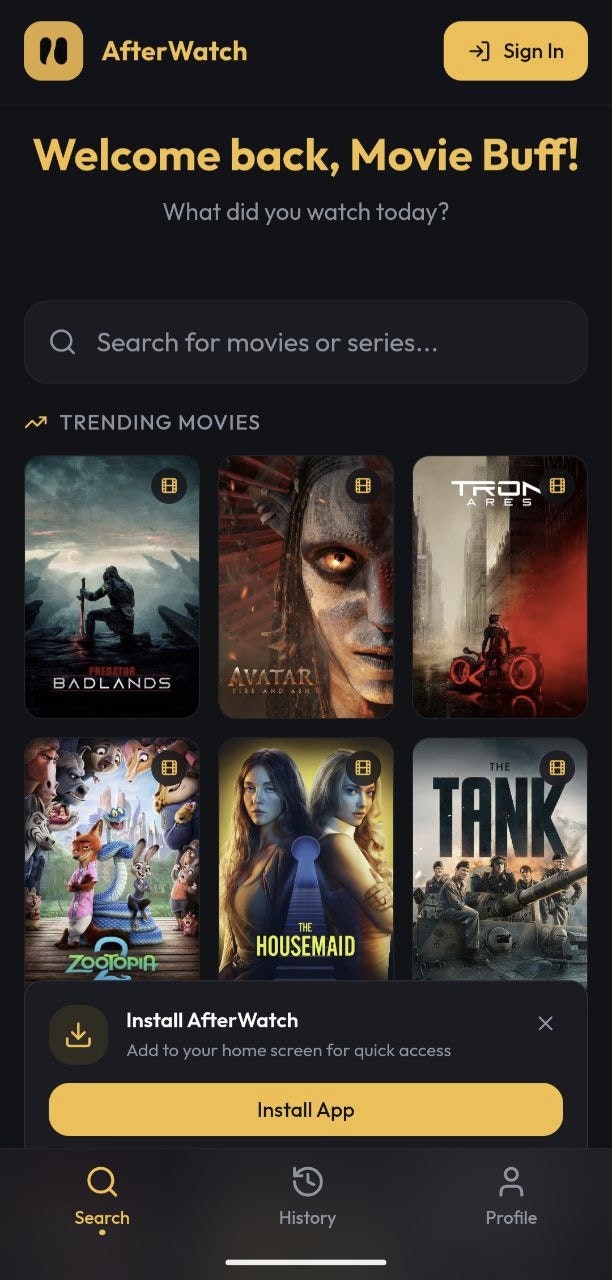Viewport: 612px width, 1280px height.
Task: Tap the Install App button
Action: click(306, 1110)
